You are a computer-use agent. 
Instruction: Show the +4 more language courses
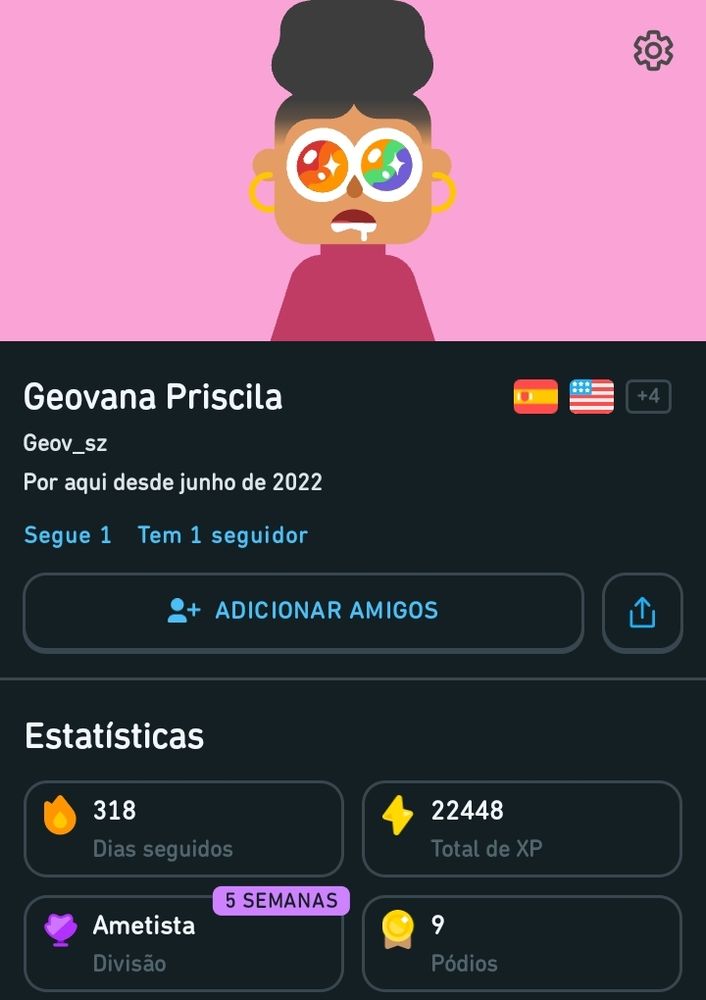point(648,397)
